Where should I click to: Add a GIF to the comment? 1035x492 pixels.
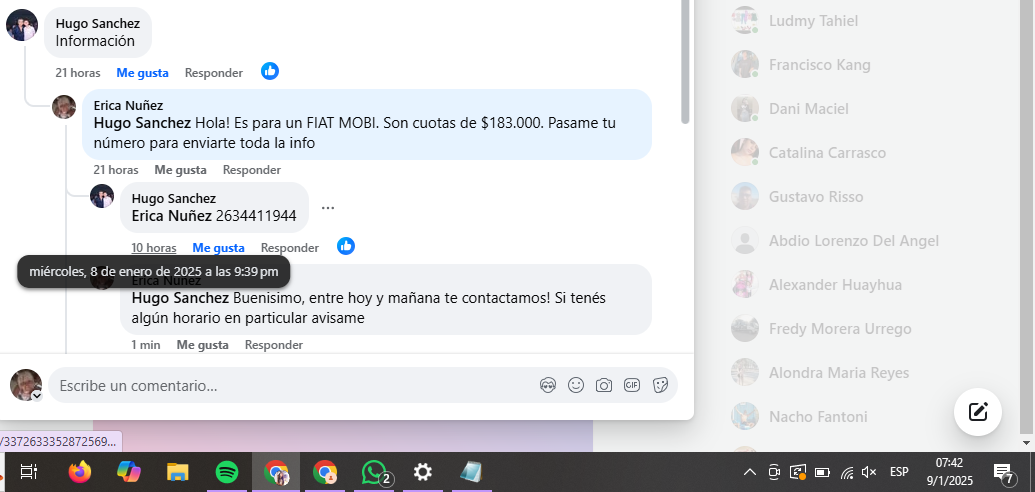point(632,385)
